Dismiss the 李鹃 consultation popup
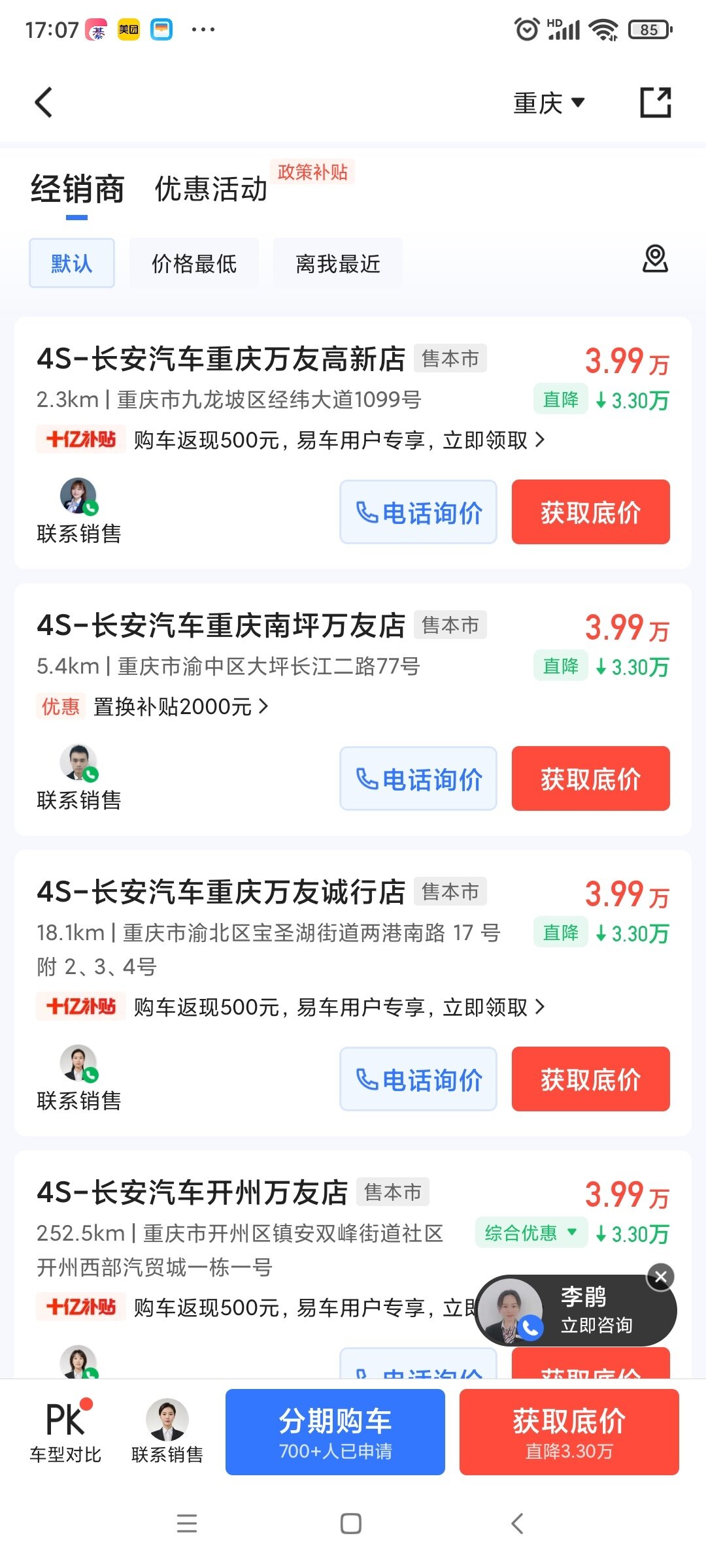 point(660,1276)
